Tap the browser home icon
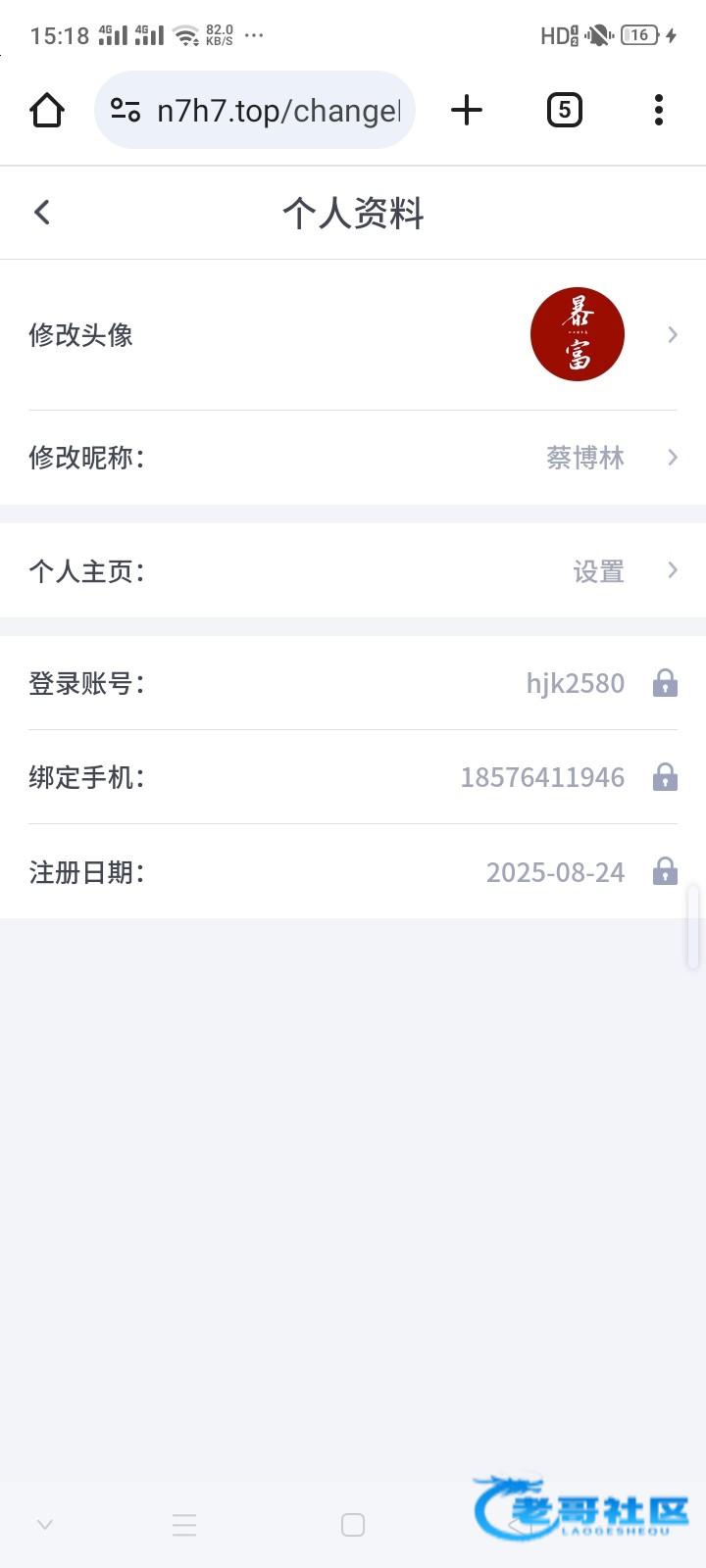The image size is (706, 1568). point(47,110)
